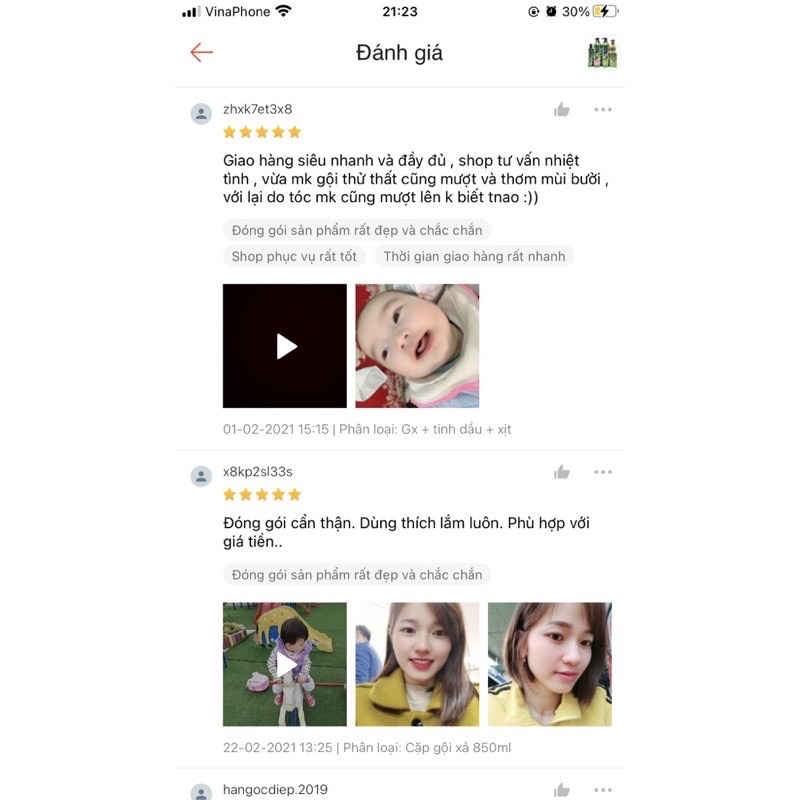
Task: Open the product thumbnail in the header
Action: click(x=602, y=53)
